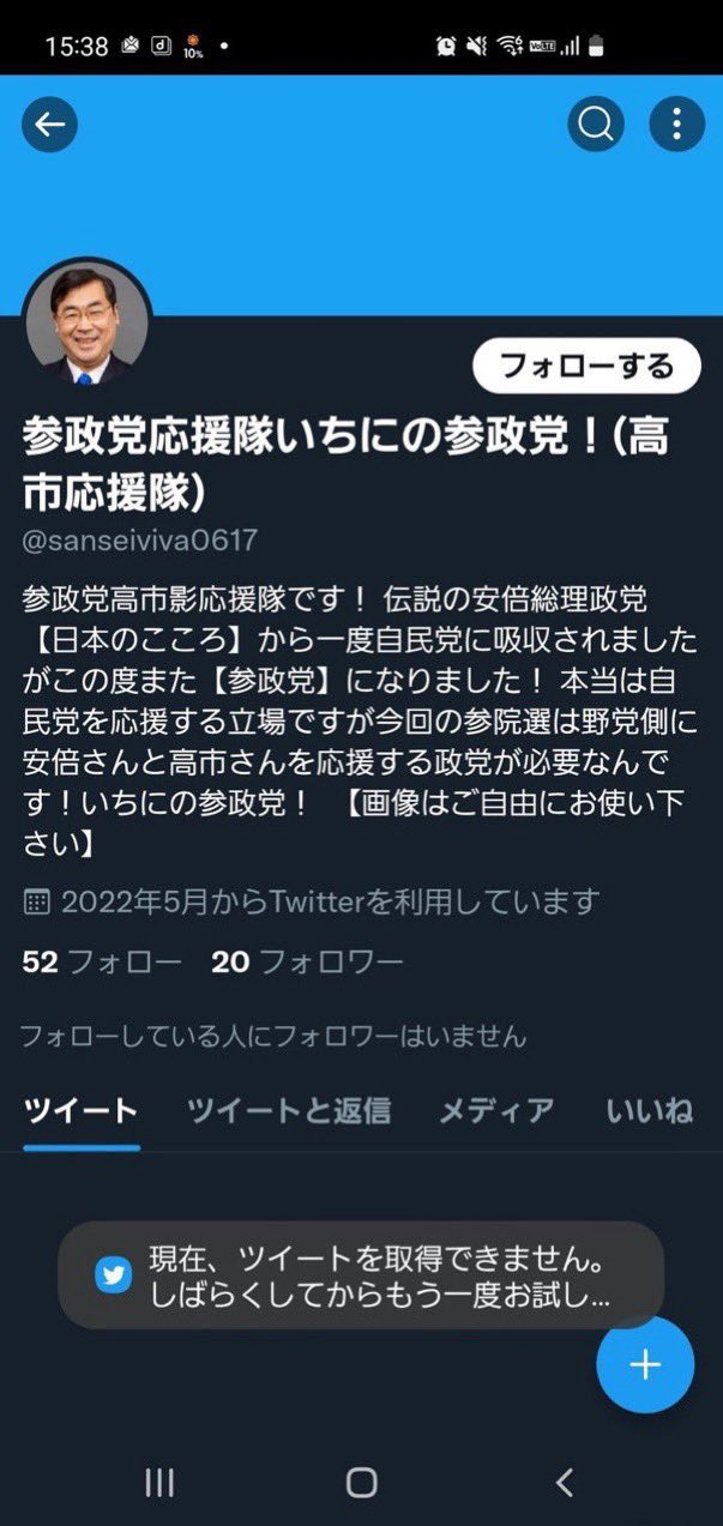The width and height of the screenshot is (723, 1526).
Task: Tap the フォローする button
Action: coord(586,366)
